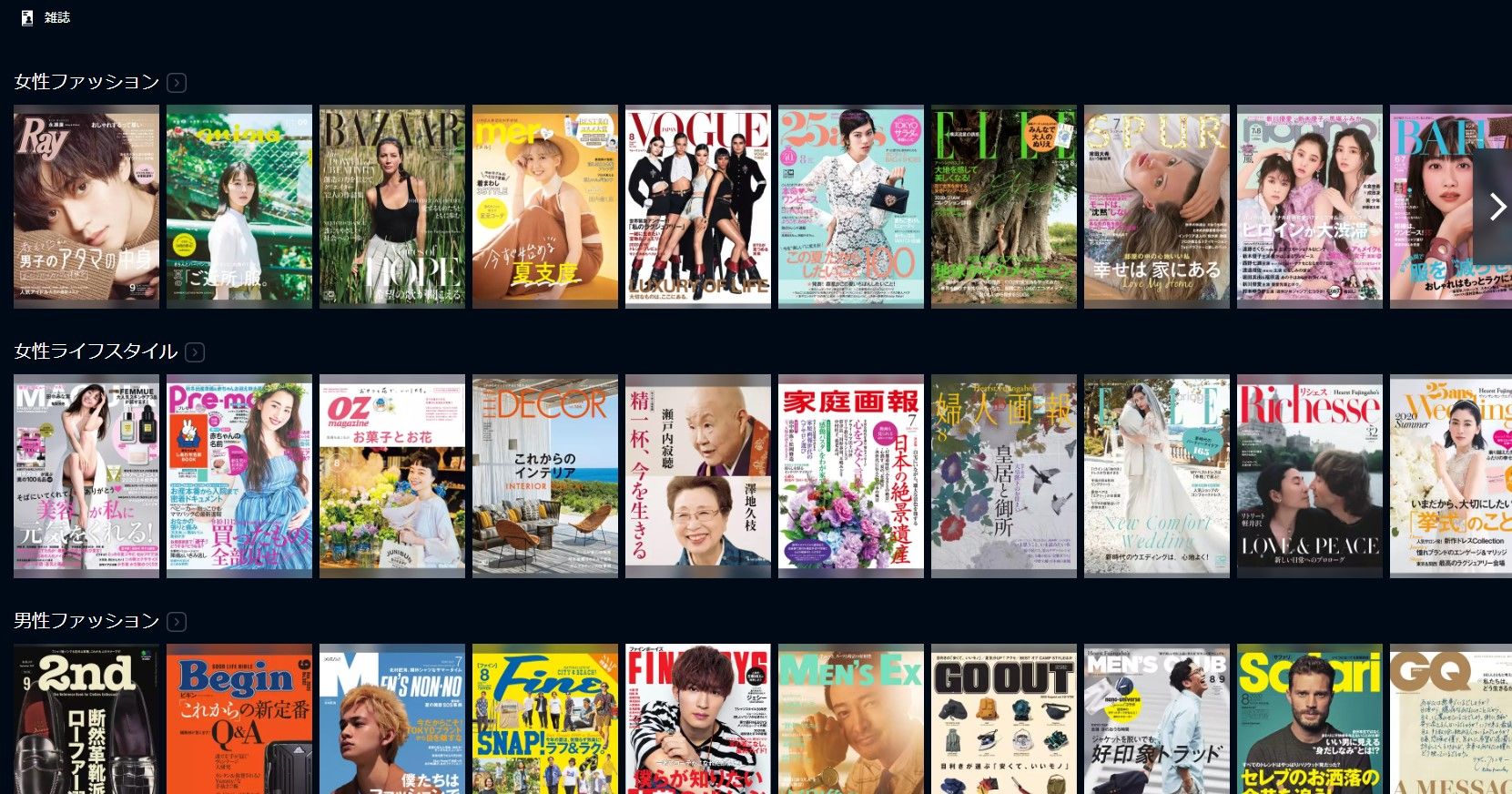Open Harper's BAZAAR magazine
This screenshot has height=794, width=1512.
tap(392, 207)
